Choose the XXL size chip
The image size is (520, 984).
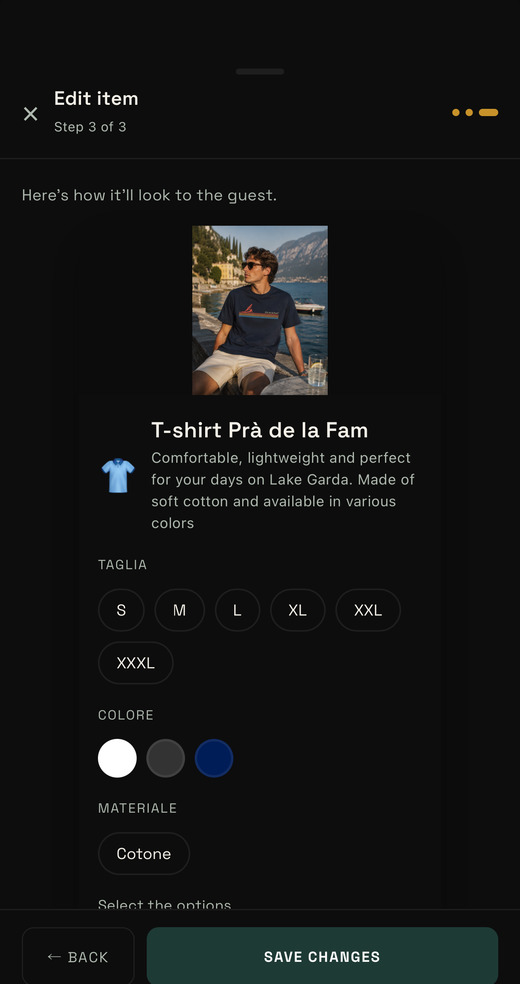[x=368, y=610]
